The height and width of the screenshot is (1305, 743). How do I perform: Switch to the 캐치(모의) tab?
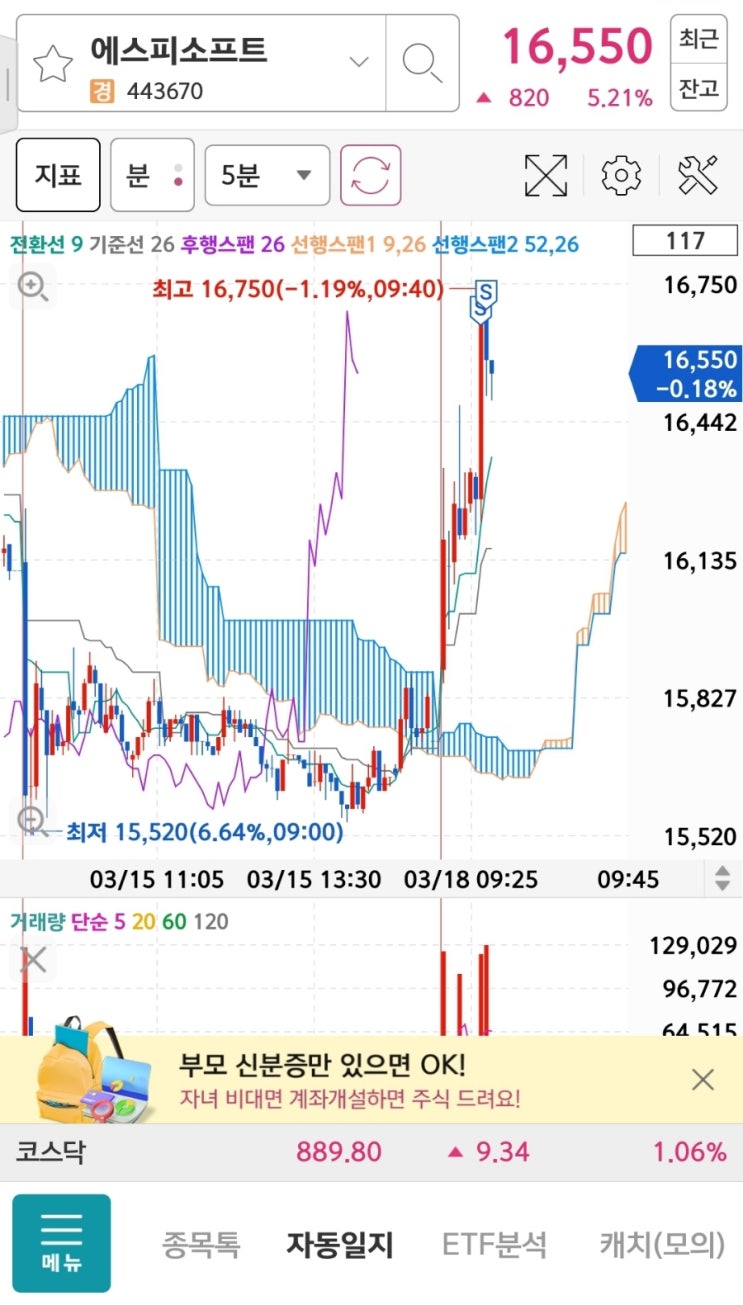click(662, 1244)
